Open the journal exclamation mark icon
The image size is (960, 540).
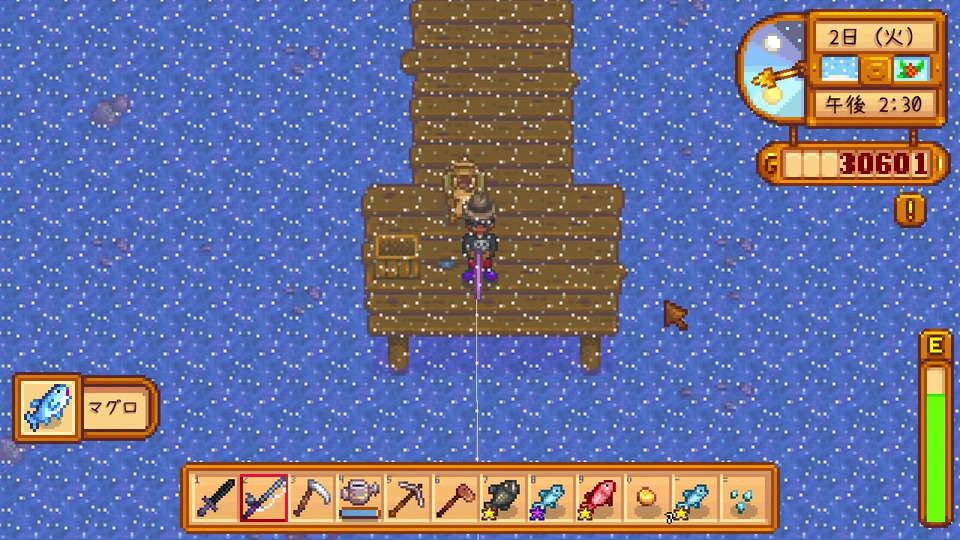point(910,209)
